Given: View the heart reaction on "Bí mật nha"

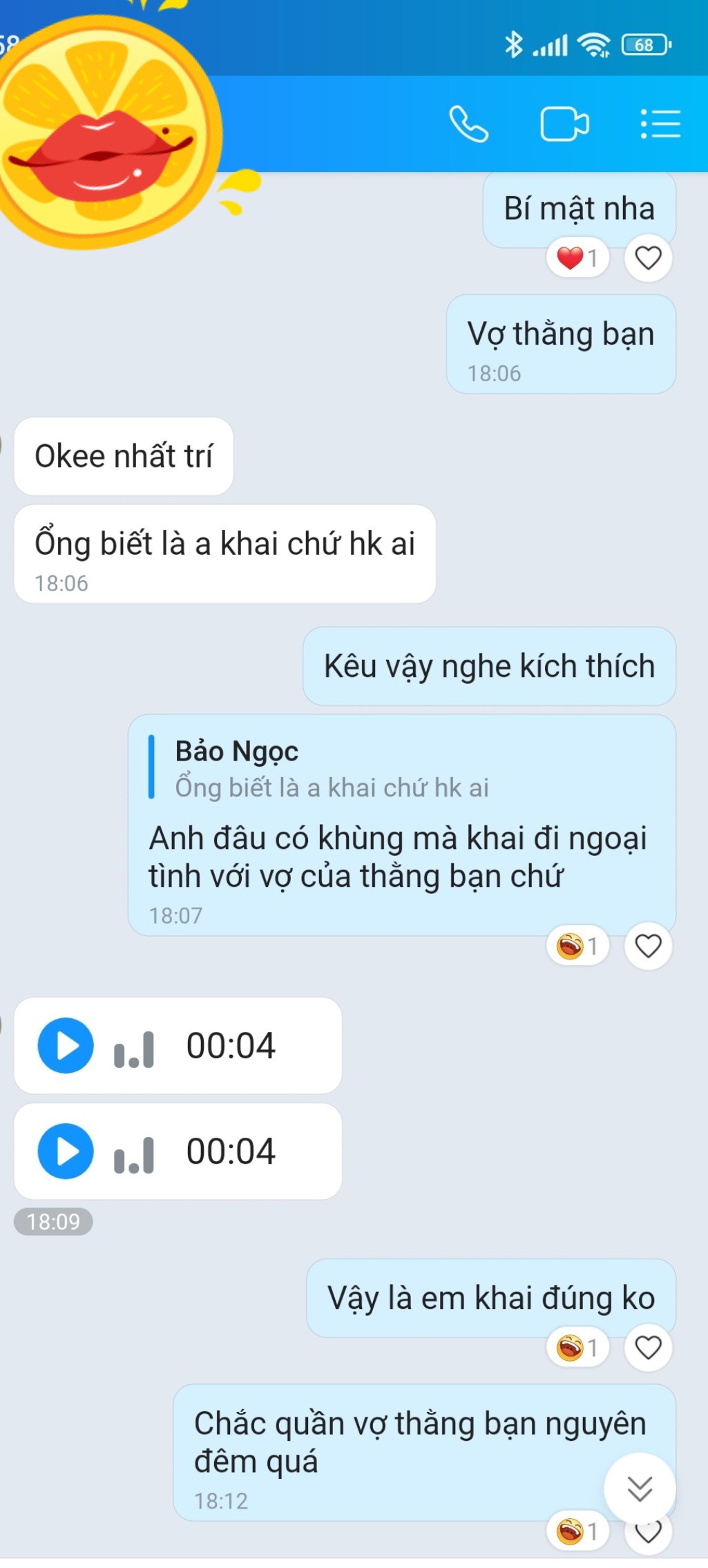Looking at the screenshot, I should [577, 258].
